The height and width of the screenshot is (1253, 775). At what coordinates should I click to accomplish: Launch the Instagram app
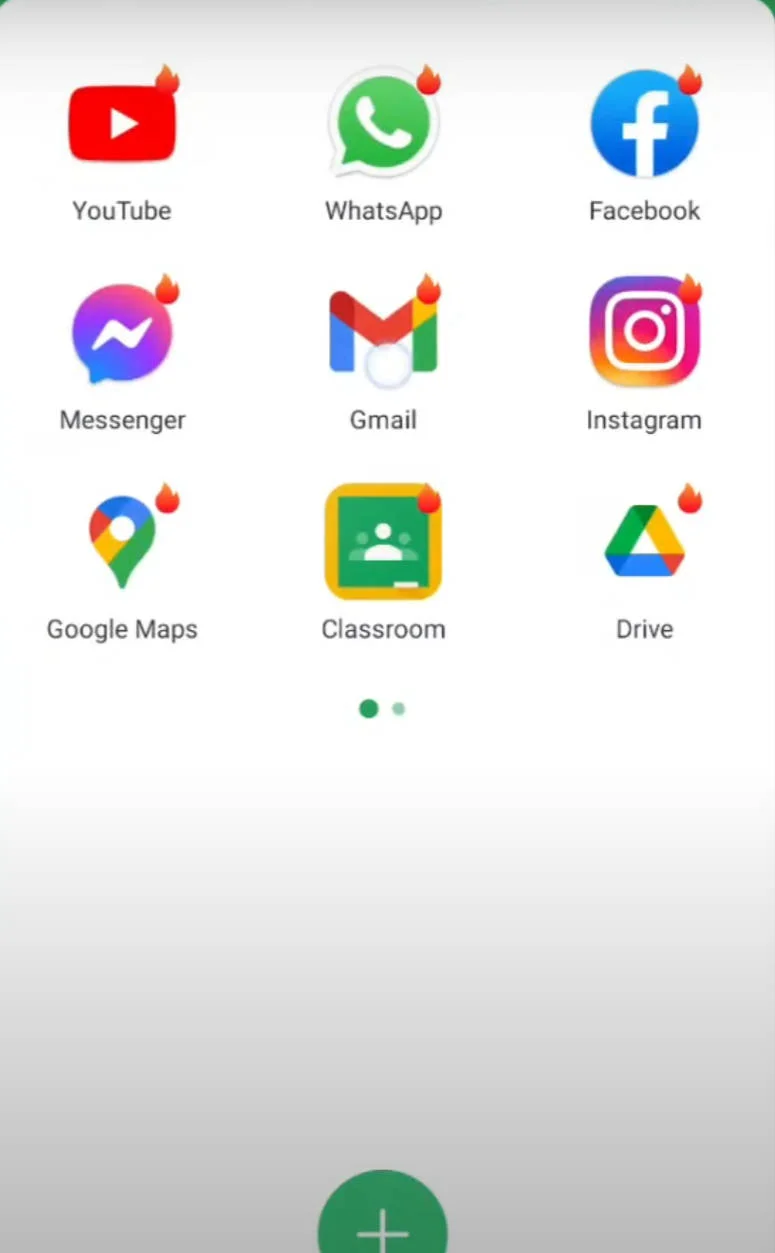(644, 332)
